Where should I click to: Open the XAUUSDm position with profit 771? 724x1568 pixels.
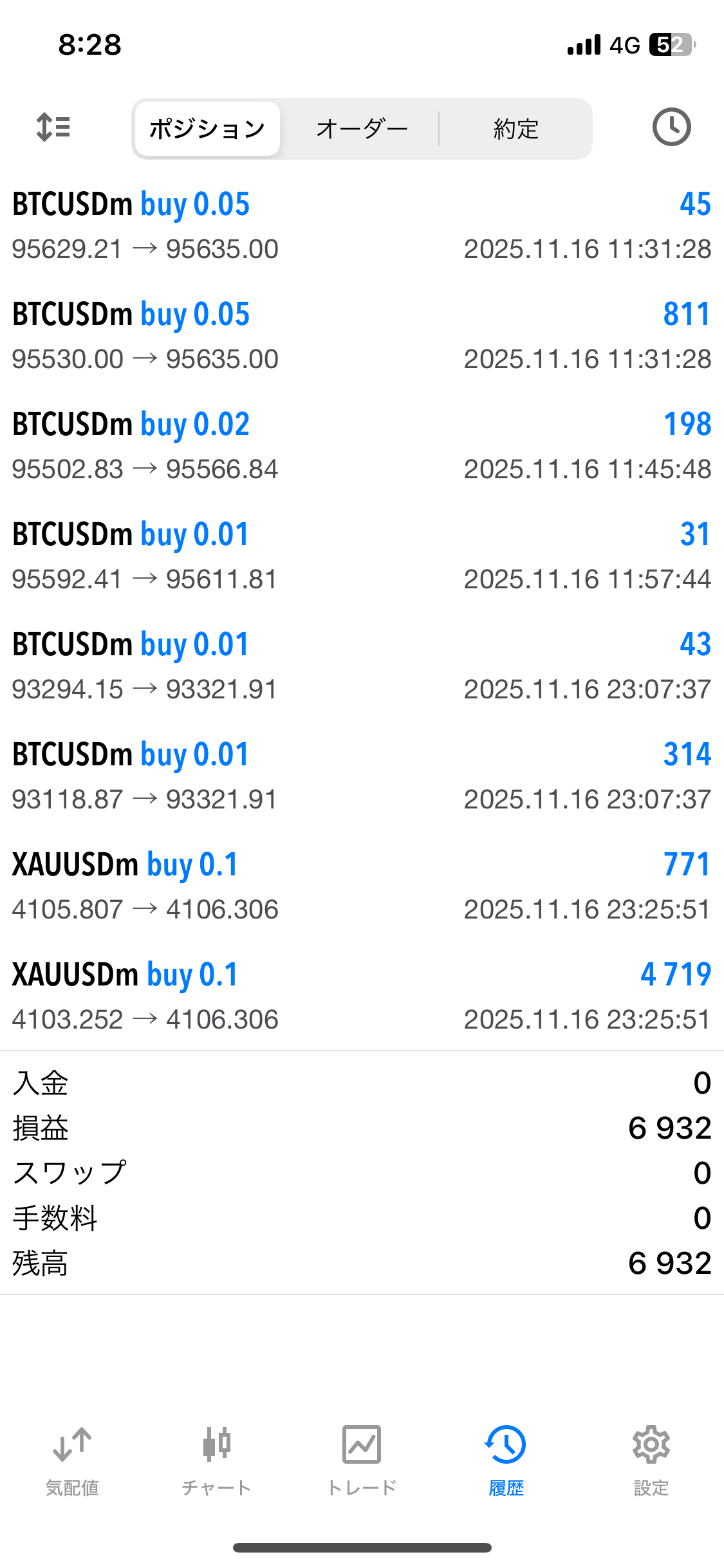(362, 886)
